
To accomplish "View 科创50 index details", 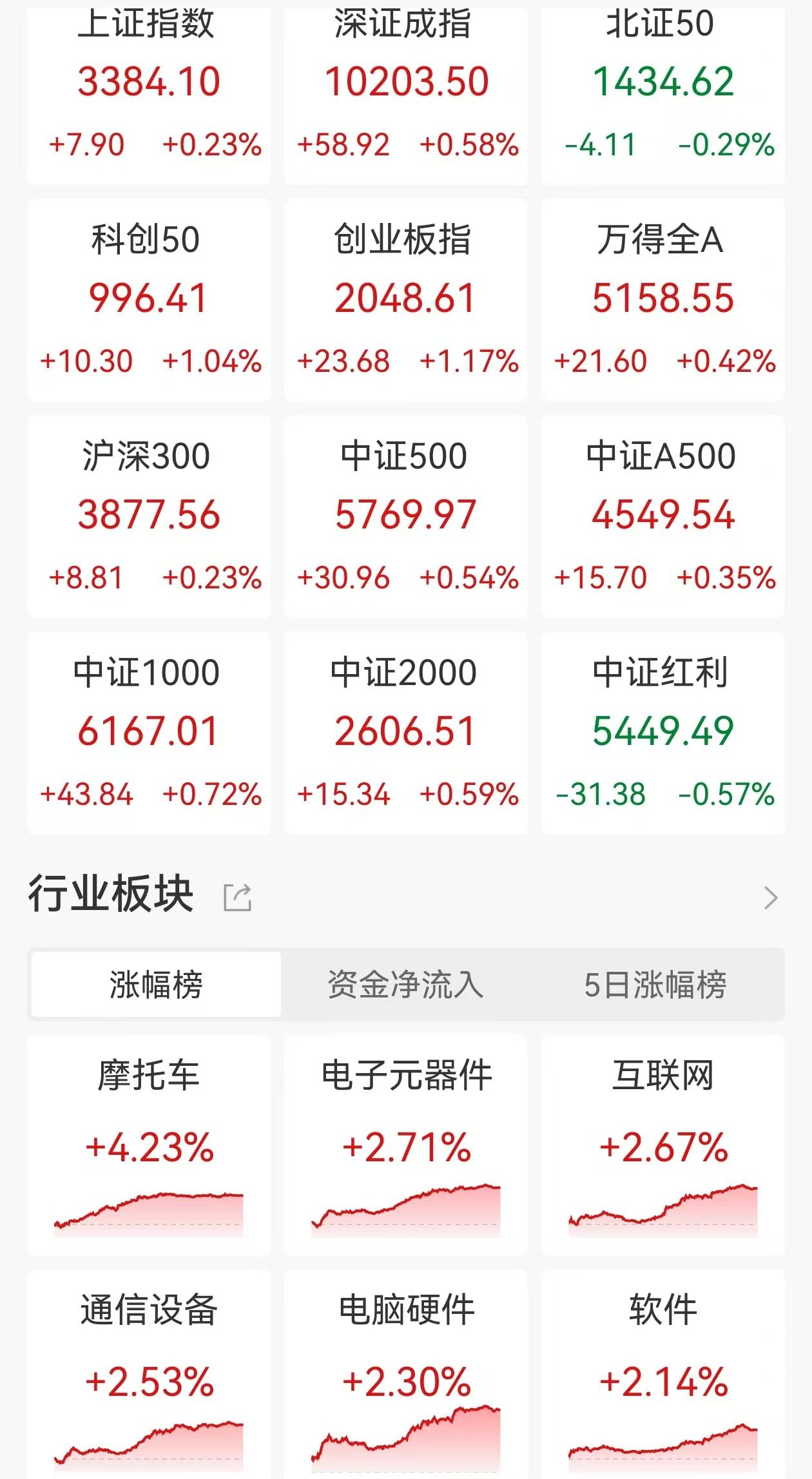I will [x=149, y=300].
